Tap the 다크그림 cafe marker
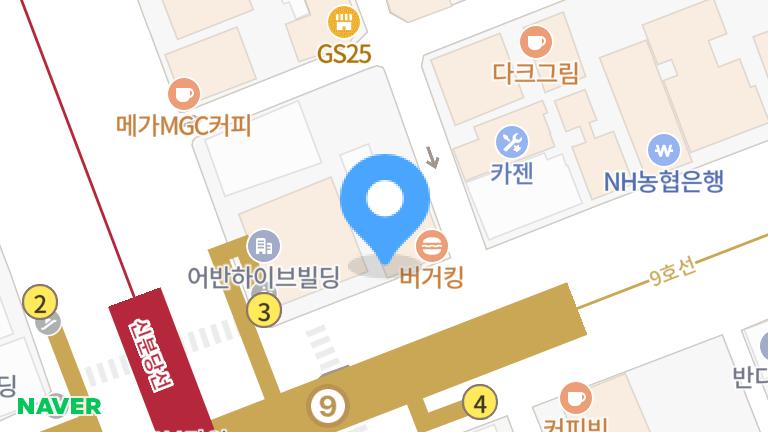768x432 pixels. (535, 42)
